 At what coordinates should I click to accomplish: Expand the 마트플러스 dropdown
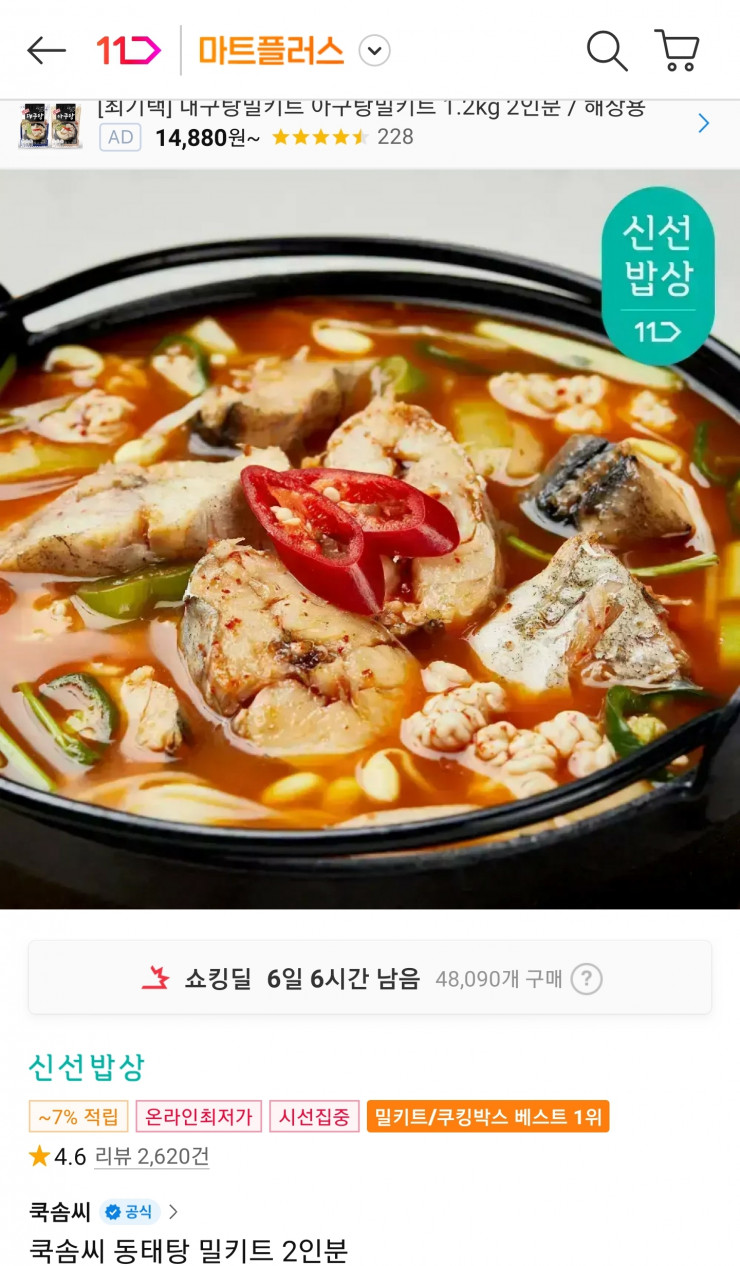click(x=374, y=50)
